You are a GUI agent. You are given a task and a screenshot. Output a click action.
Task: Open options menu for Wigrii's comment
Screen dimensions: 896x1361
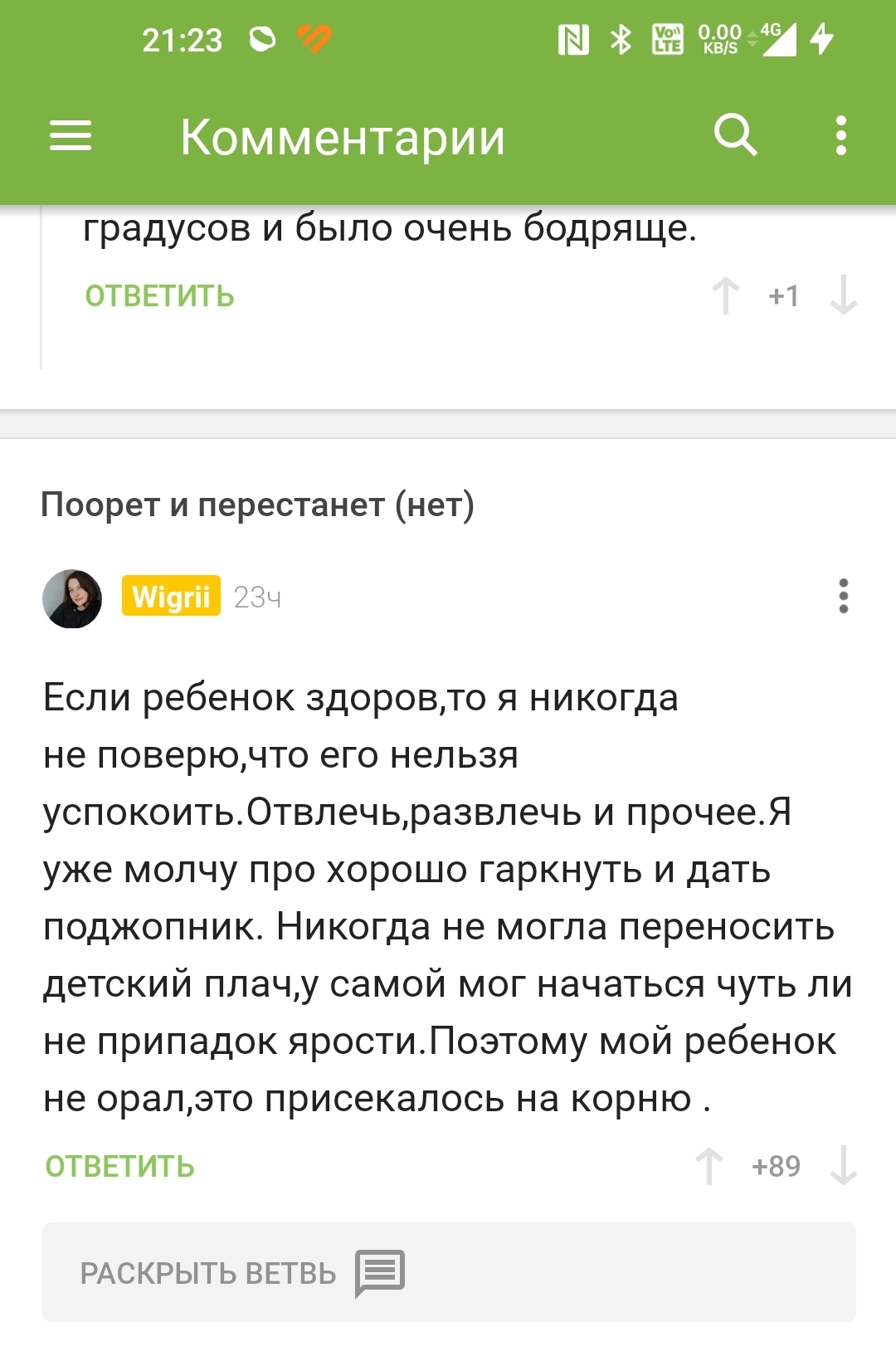coord(843,597)
